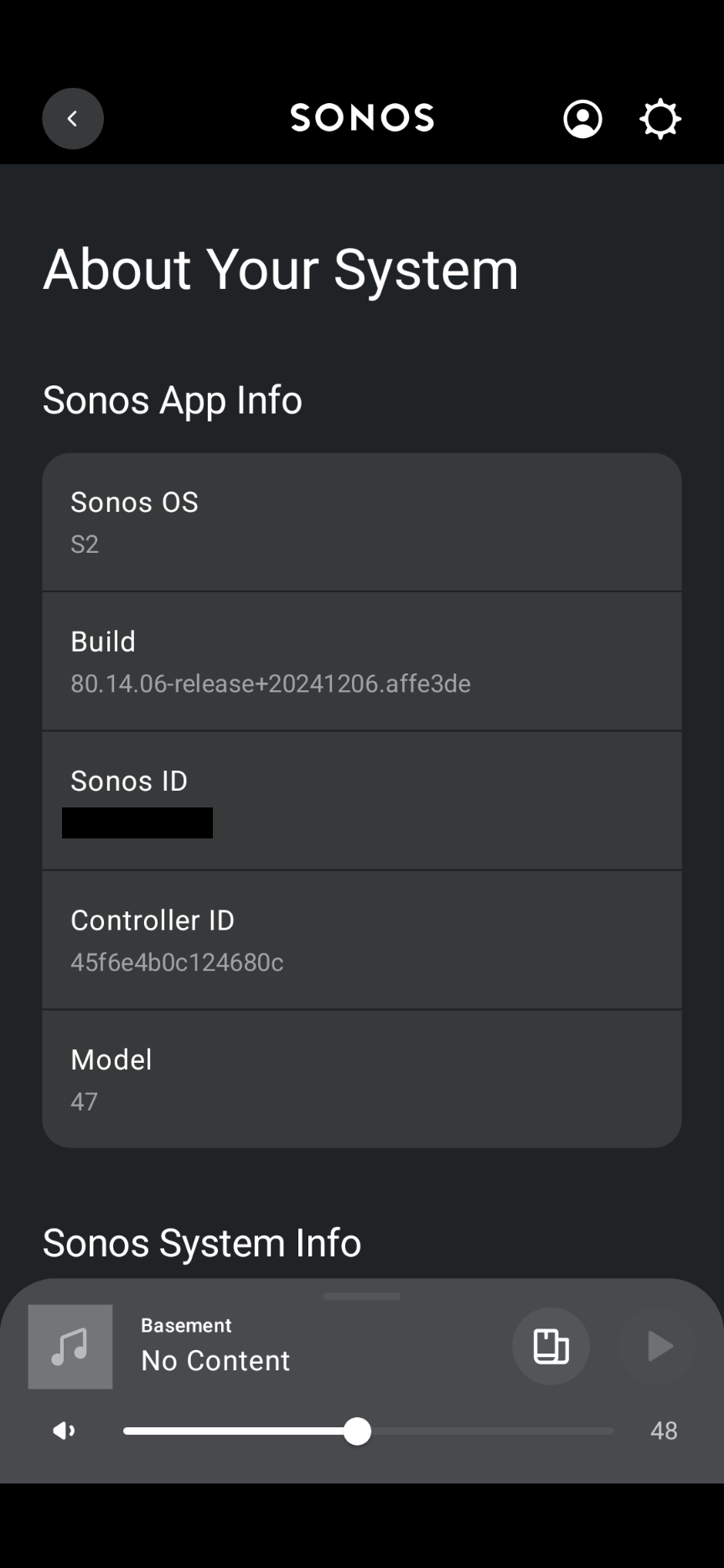This screenshot has height=1568, width=724.
Task: Tap the volume slider track
Action: click(x=369, y=1431)
